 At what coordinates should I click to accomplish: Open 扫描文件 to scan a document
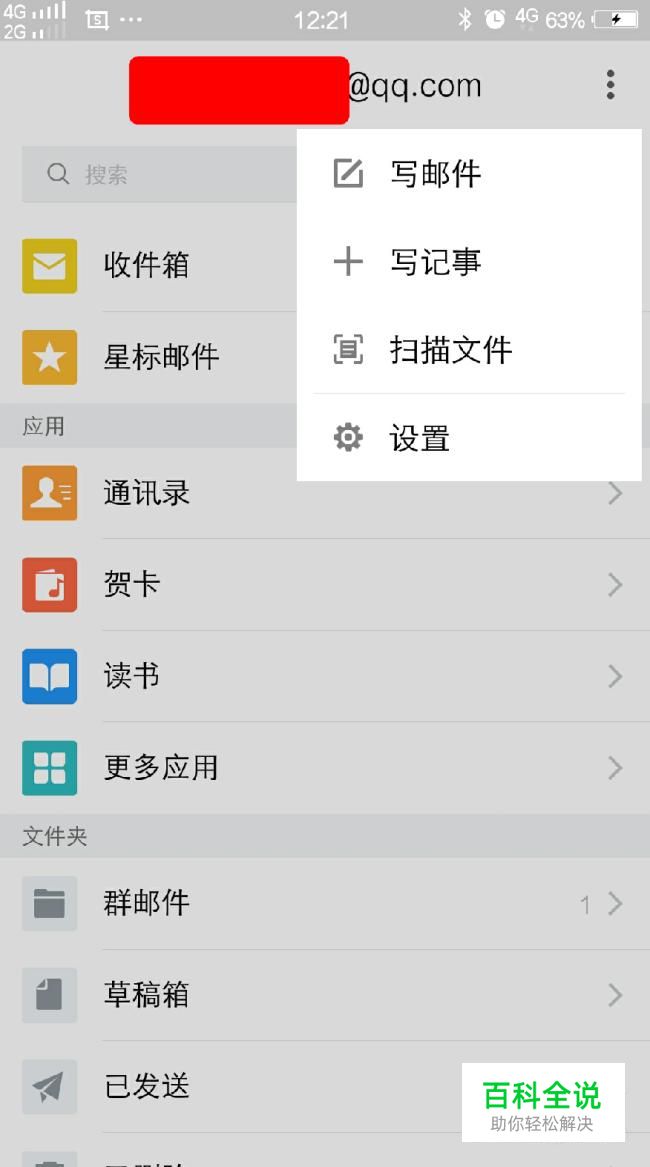449,350
